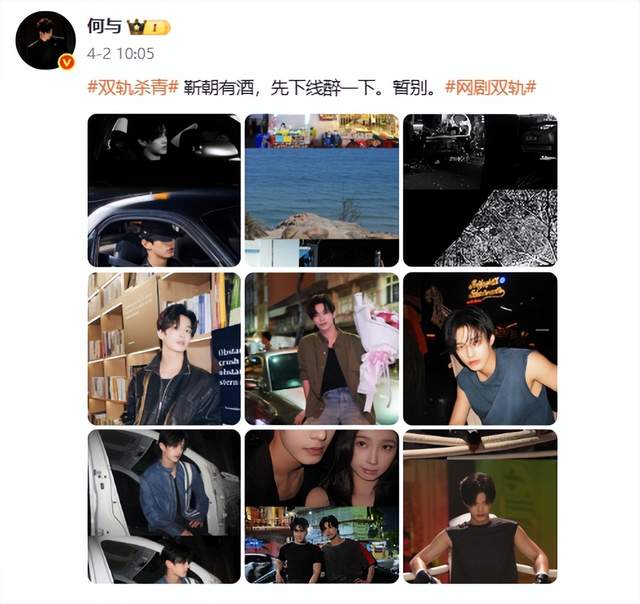View the dark photo of man driving car
This screenshot has width=640, height=604.
point(164,190)
